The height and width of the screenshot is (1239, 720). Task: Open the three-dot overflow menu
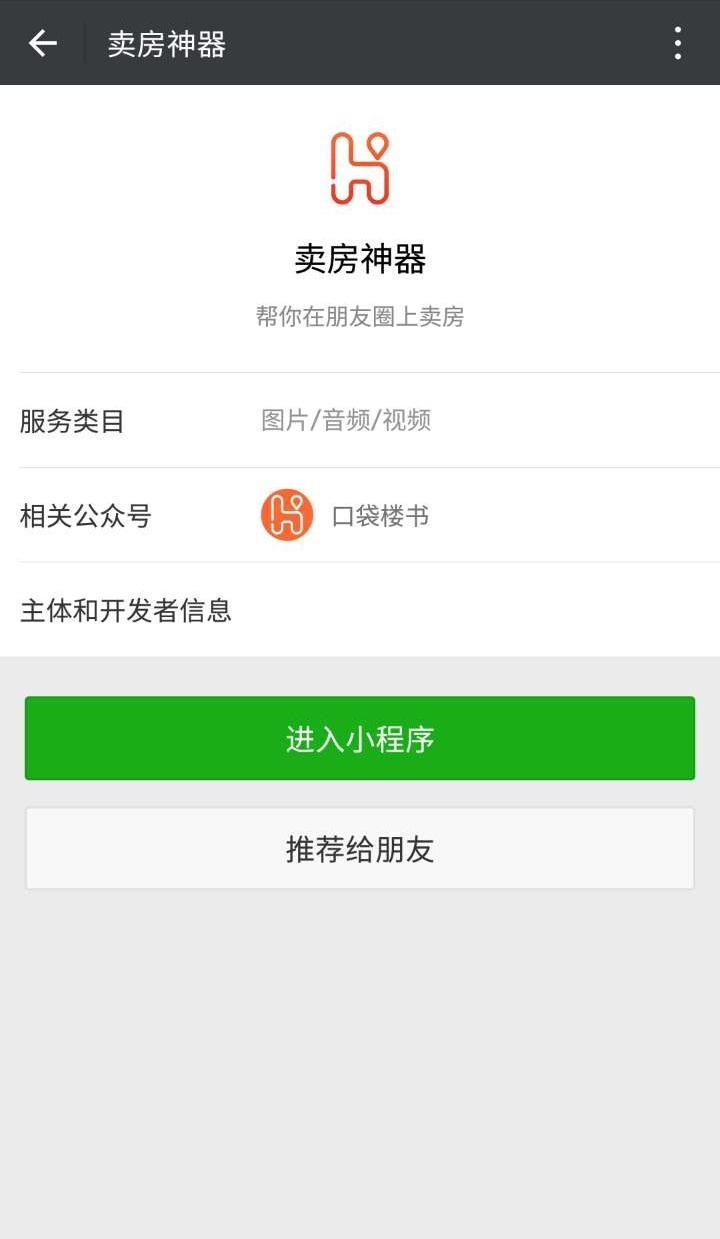click(678, 43)
